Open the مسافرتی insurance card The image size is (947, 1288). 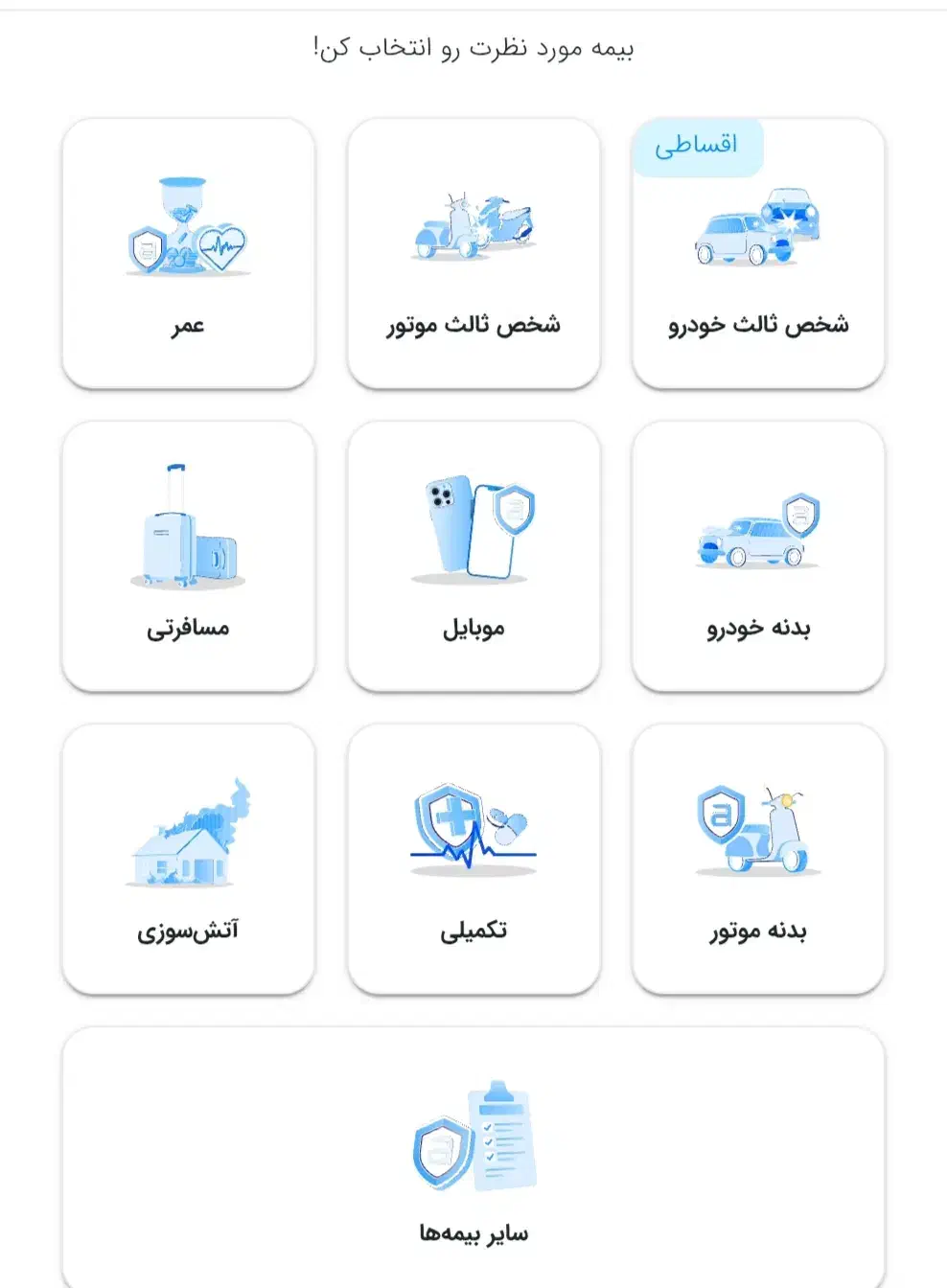(x=188, y=556)
